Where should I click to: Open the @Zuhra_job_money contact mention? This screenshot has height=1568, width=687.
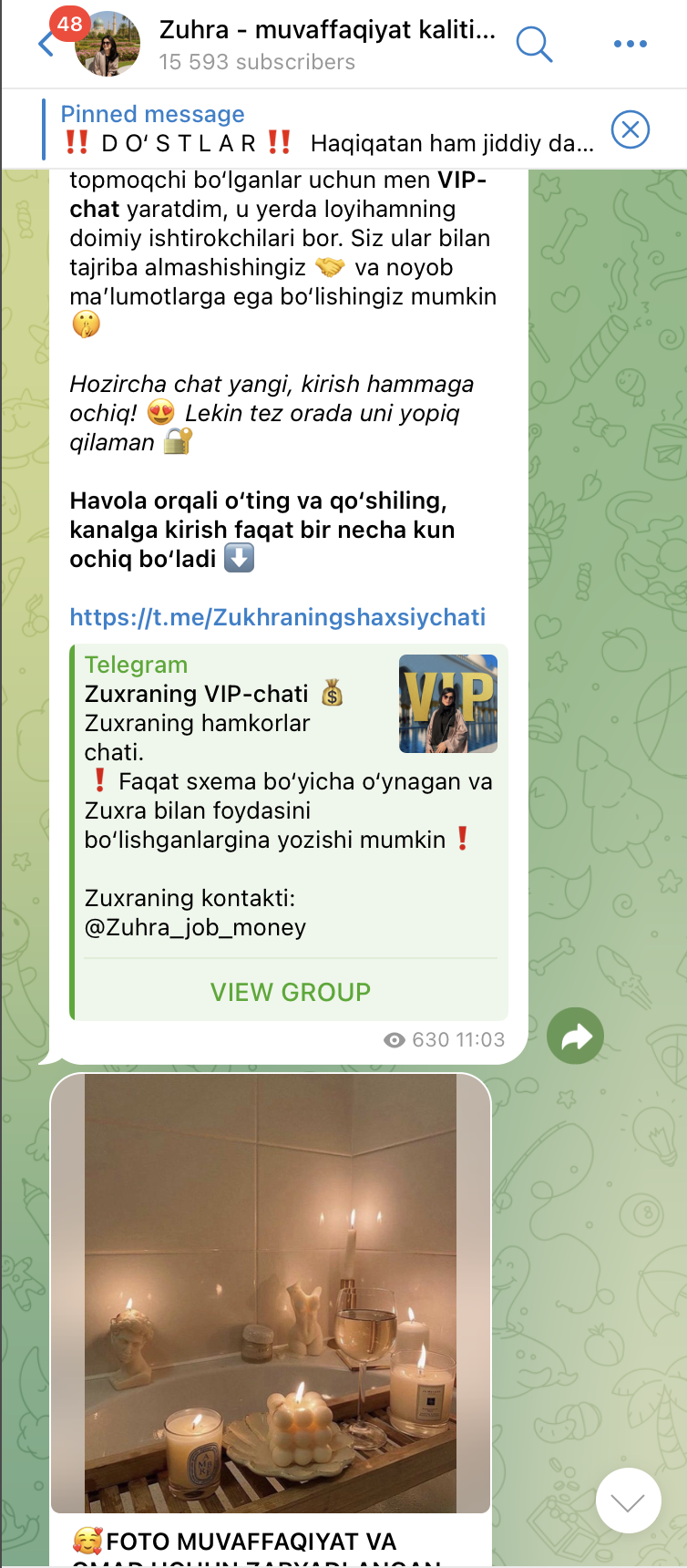pyautogui.click(x=195, y=928)
